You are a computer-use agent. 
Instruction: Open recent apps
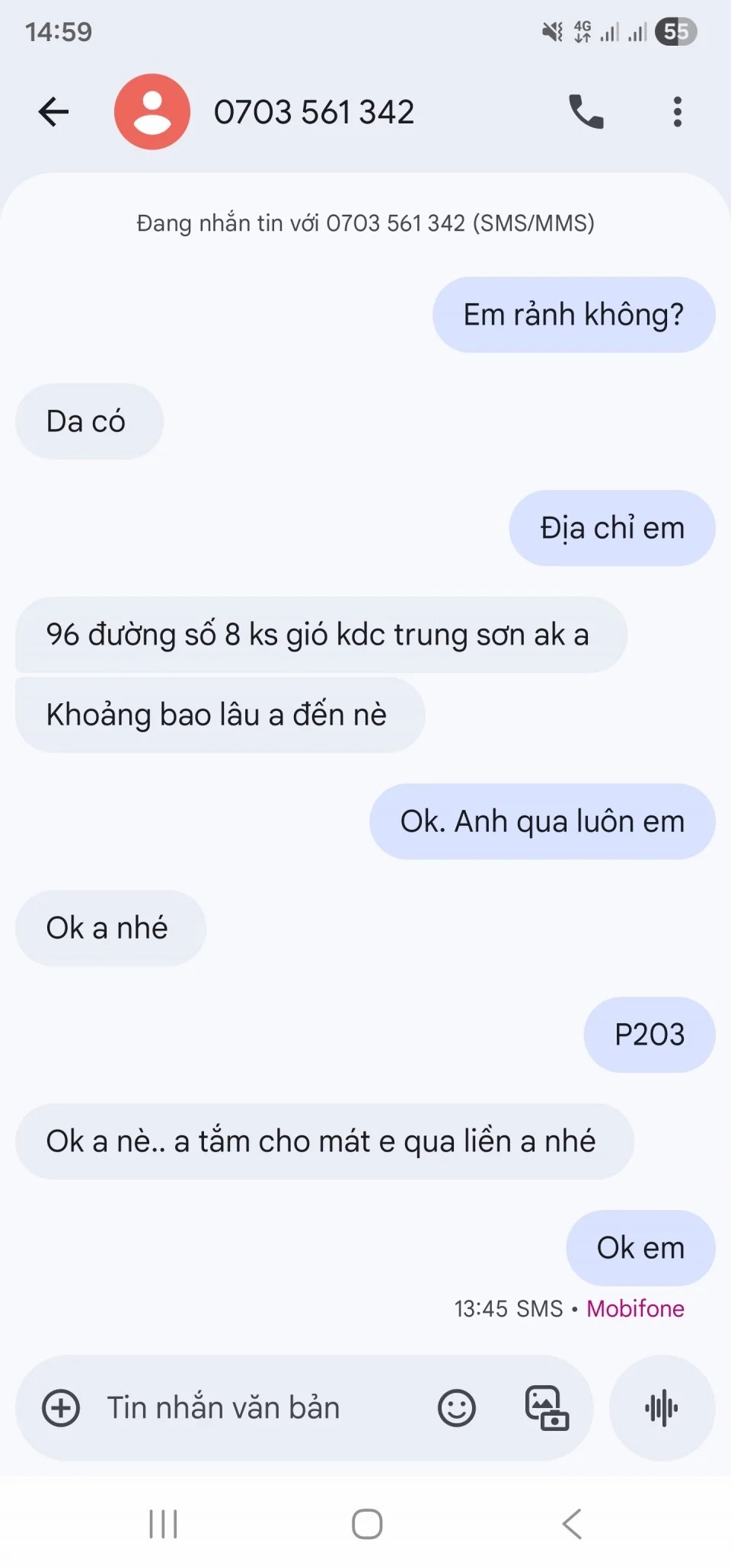(x=163, y=1524)
